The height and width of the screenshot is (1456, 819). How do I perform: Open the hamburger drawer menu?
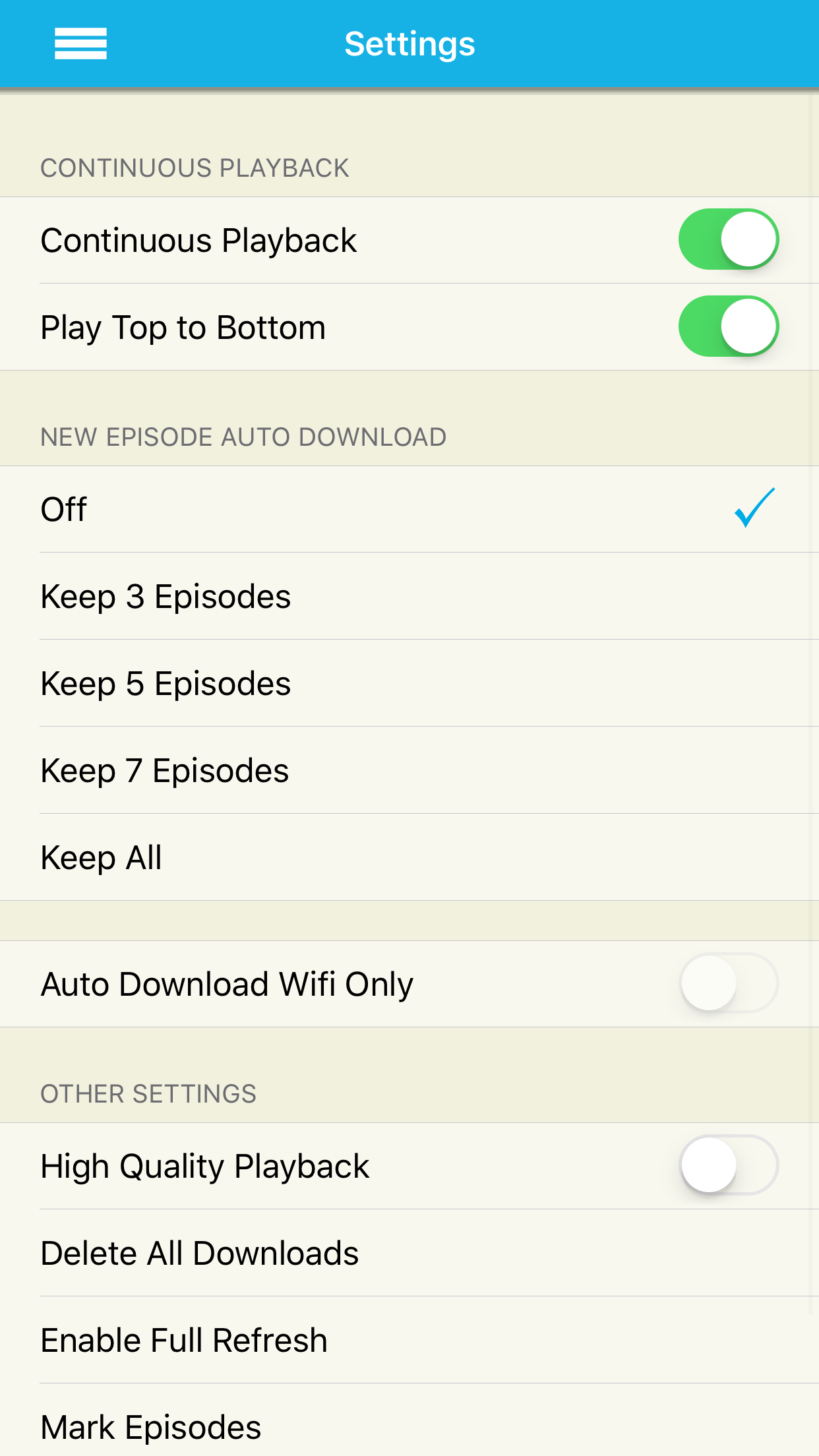[x=80, y=44]
